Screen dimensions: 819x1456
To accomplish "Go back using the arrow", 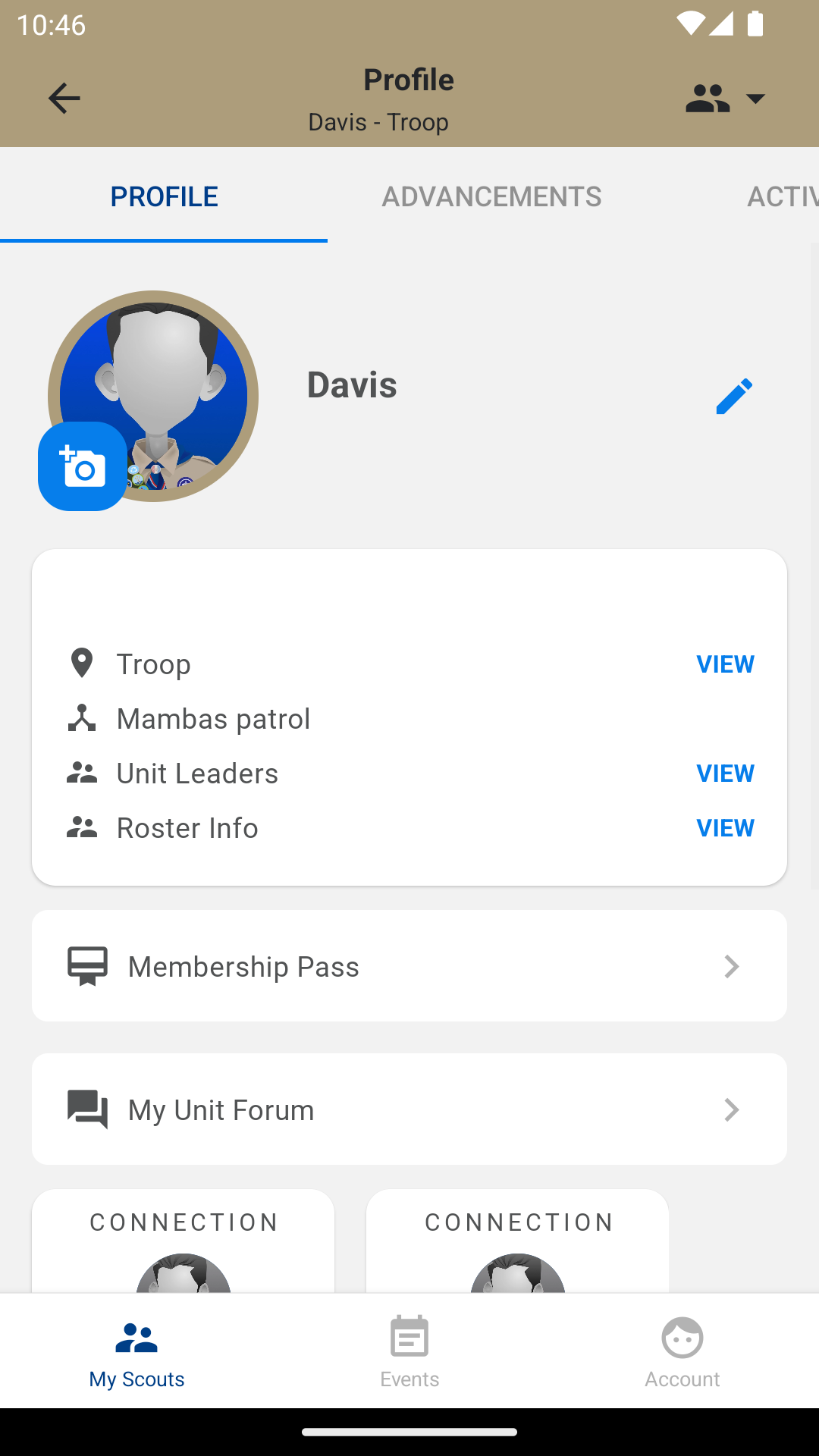I will point(64,99).
